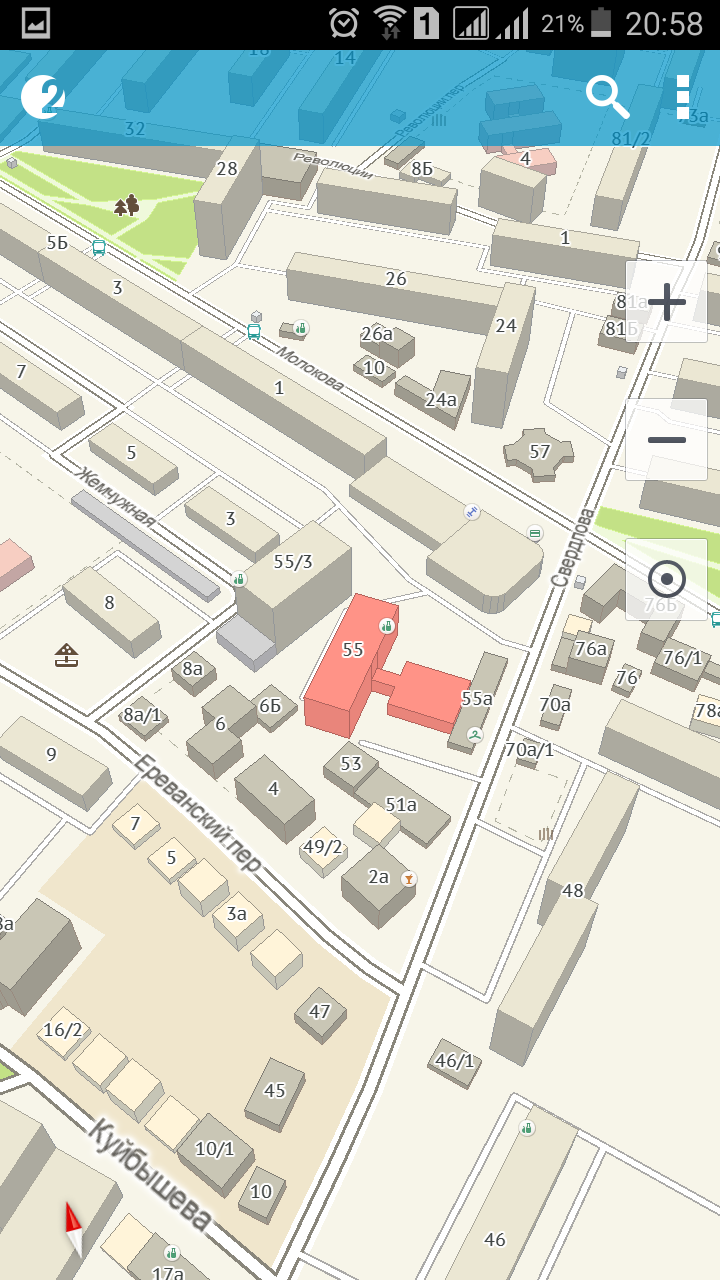Tap the bar icon near building 2а
Viewport: 720px width, 1280px height.
(407, 878)
